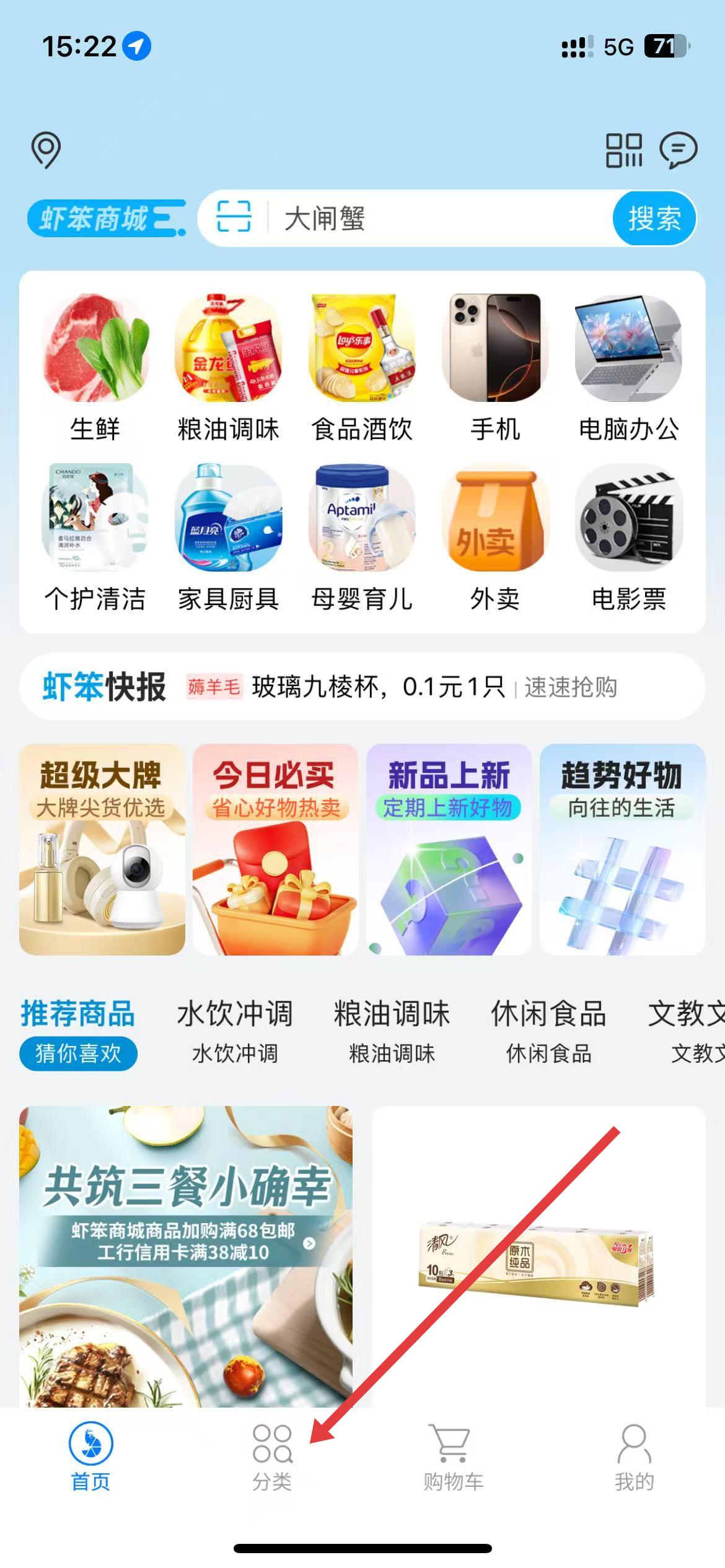
Task: Open the location pin icon
Action: tap(46, 150)
